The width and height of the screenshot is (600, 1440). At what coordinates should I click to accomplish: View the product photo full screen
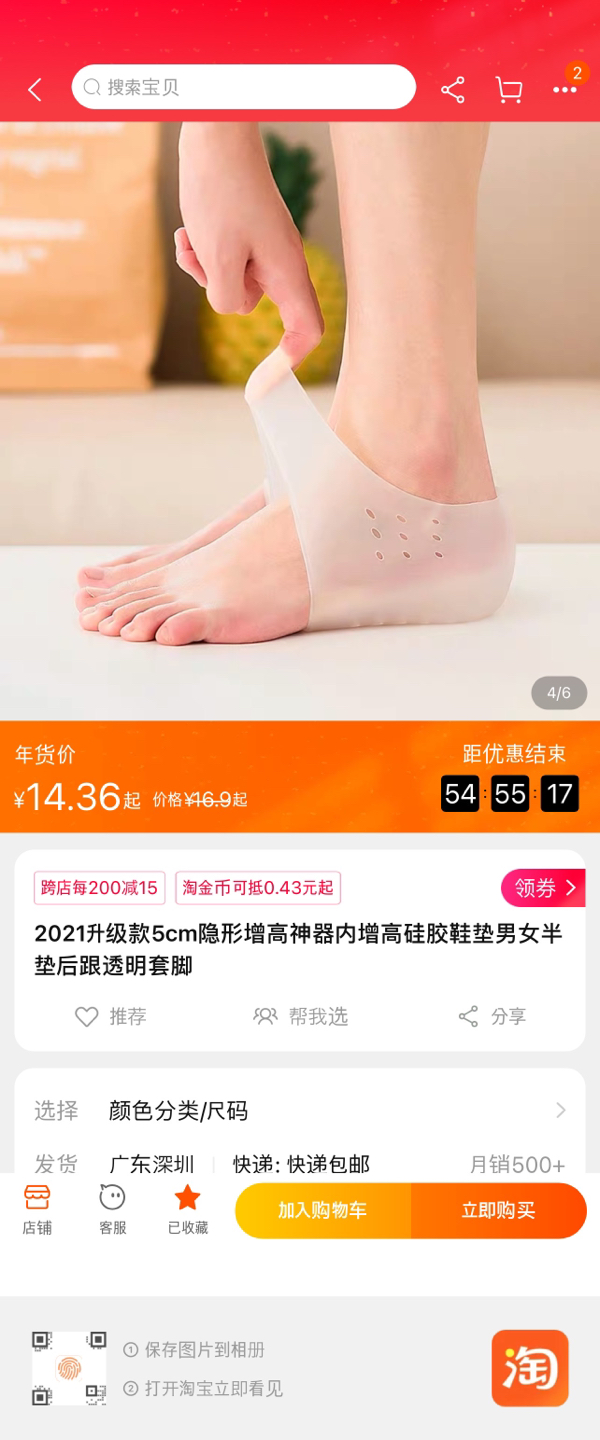tap(300, 420)
